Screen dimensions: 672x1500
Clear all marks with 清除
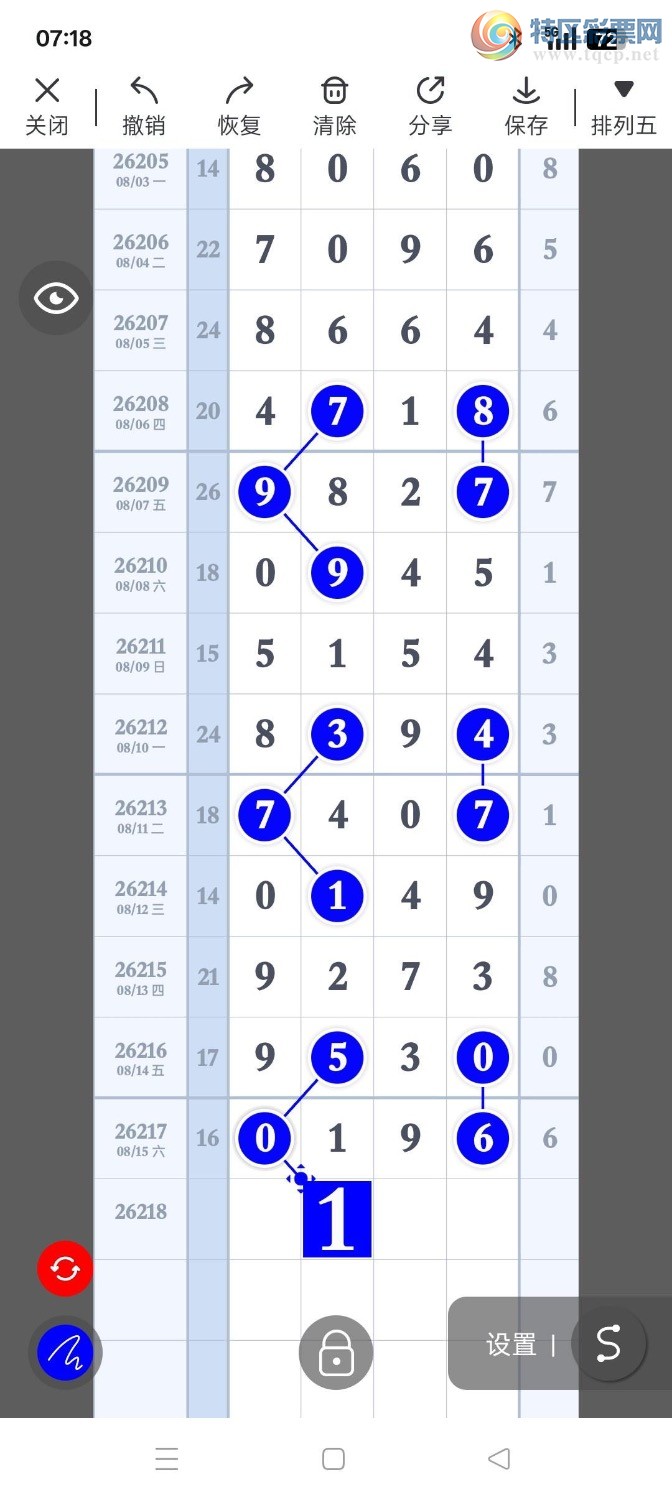click(x=335, y=107)
